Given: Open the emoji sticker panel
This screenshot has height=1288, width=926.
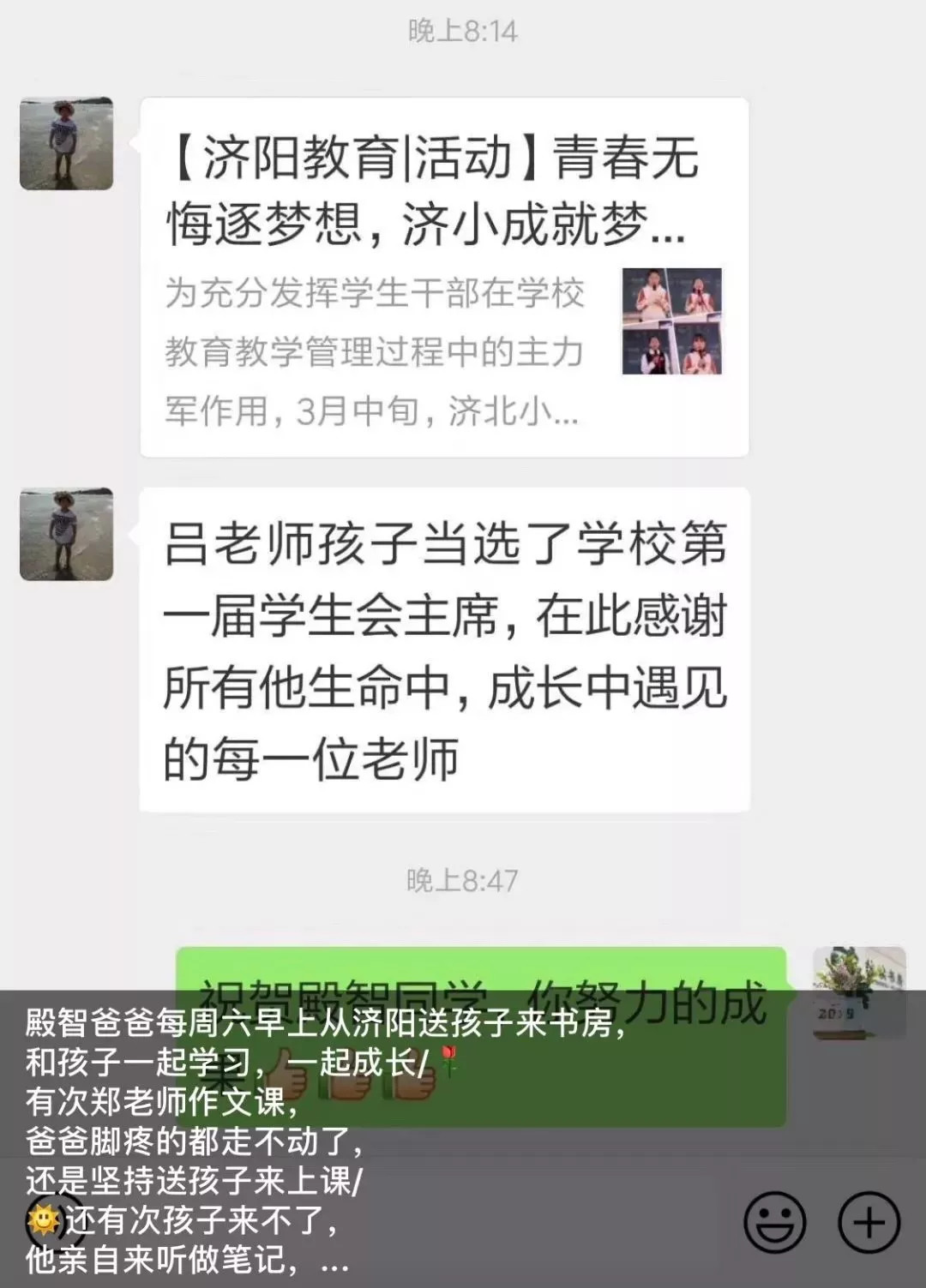Looking at the screenshot, I should click(774, 1221).
